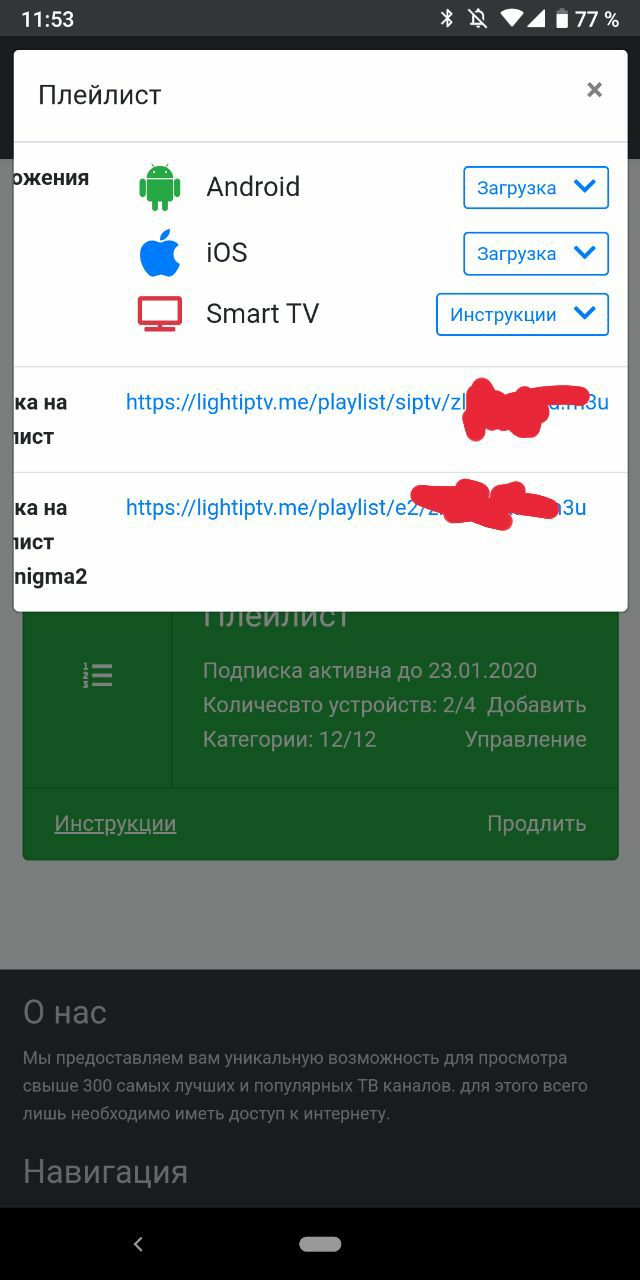Close the Плейлист dialog
Viewport: 640px width, 1280px height.
(x=594, y=90)
